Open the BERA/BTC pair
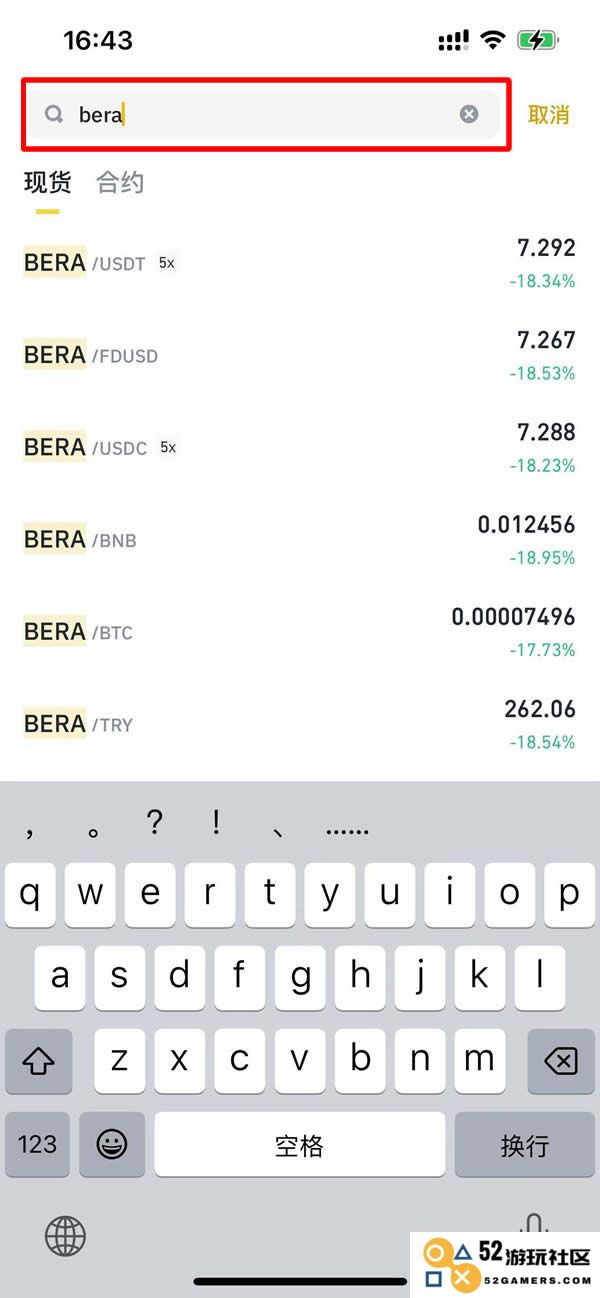This screenshot has height=1298, width=600. tap(300, 631)
